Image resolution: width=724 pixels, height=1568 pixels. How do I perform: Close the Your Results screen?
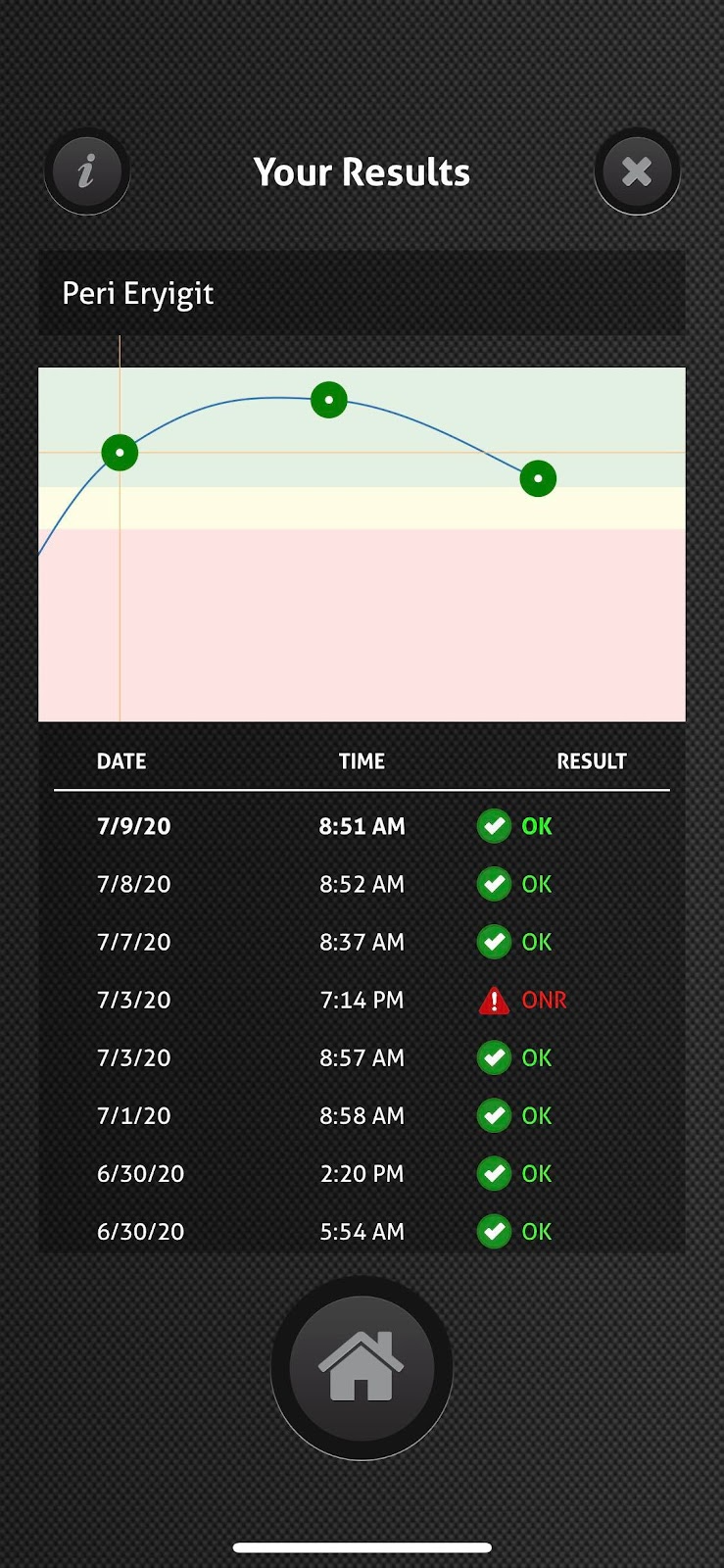point(637,171)
